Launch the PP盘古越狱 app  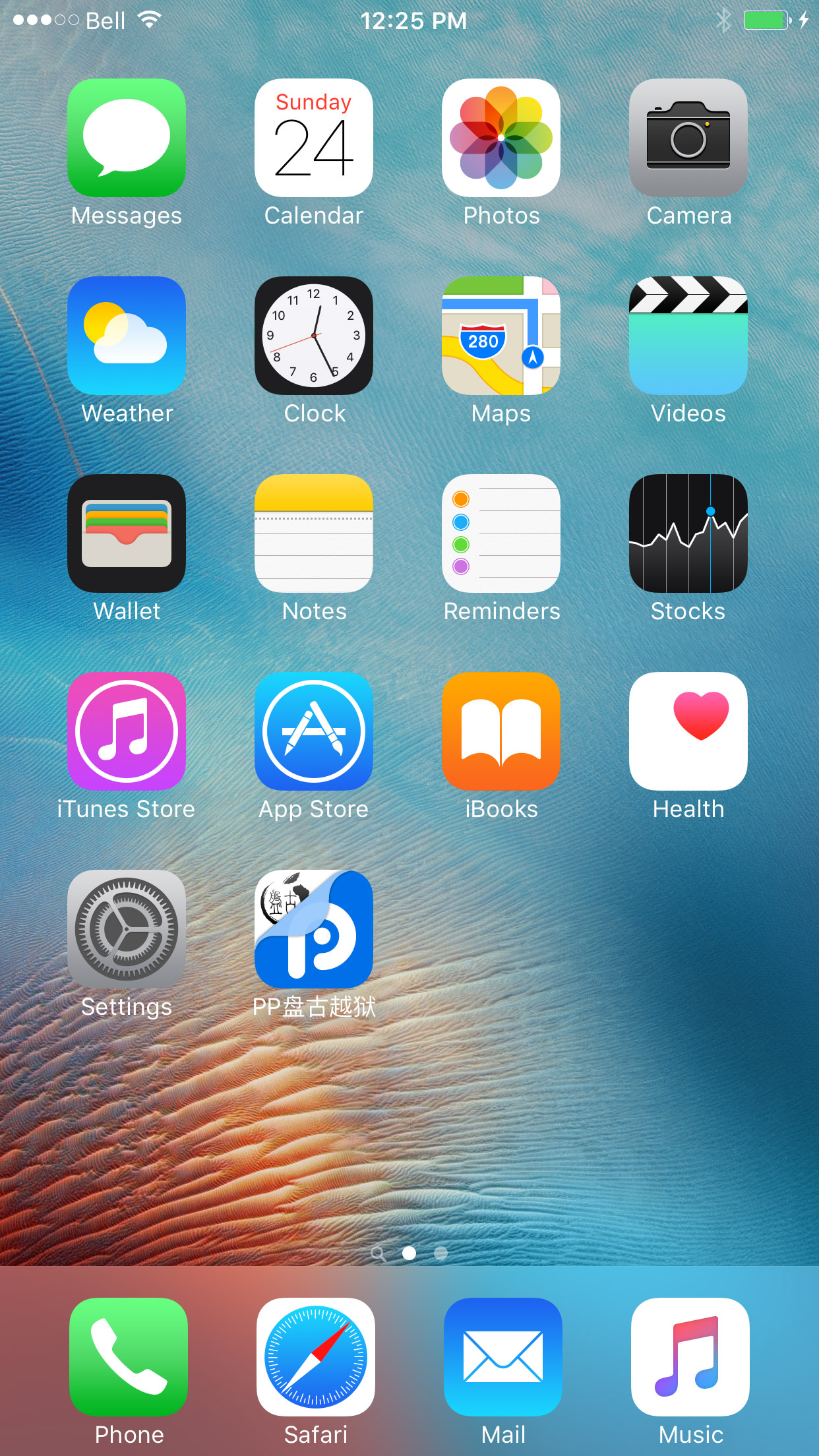click(314, 929)
